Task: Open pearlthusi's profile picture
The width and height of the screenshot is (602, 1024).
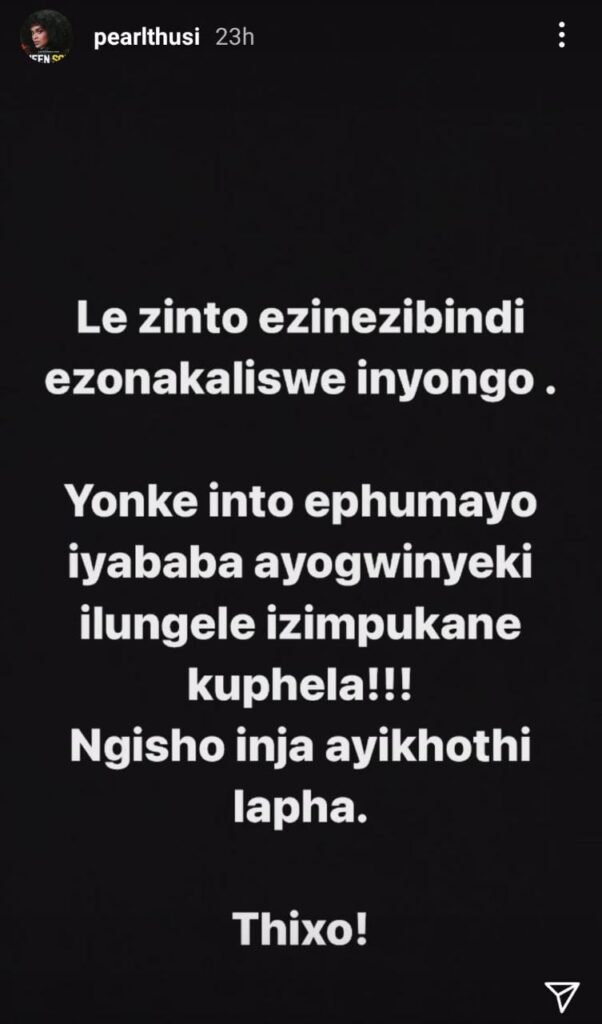Action: coord(46,37)
